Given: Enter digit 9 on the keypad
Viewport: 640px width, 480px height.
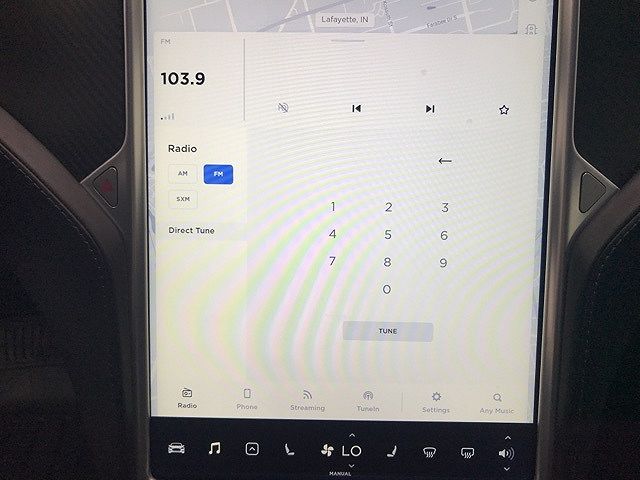Looking at the screenshot, I should [443, 263].
